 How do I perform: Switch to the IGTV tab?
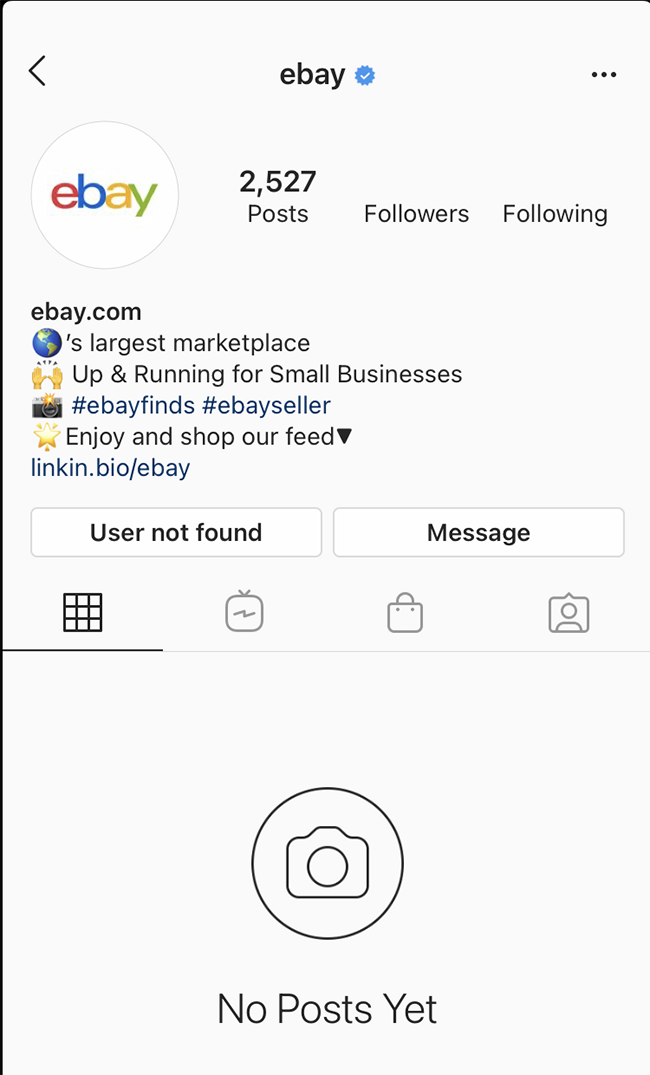point(244,611)
